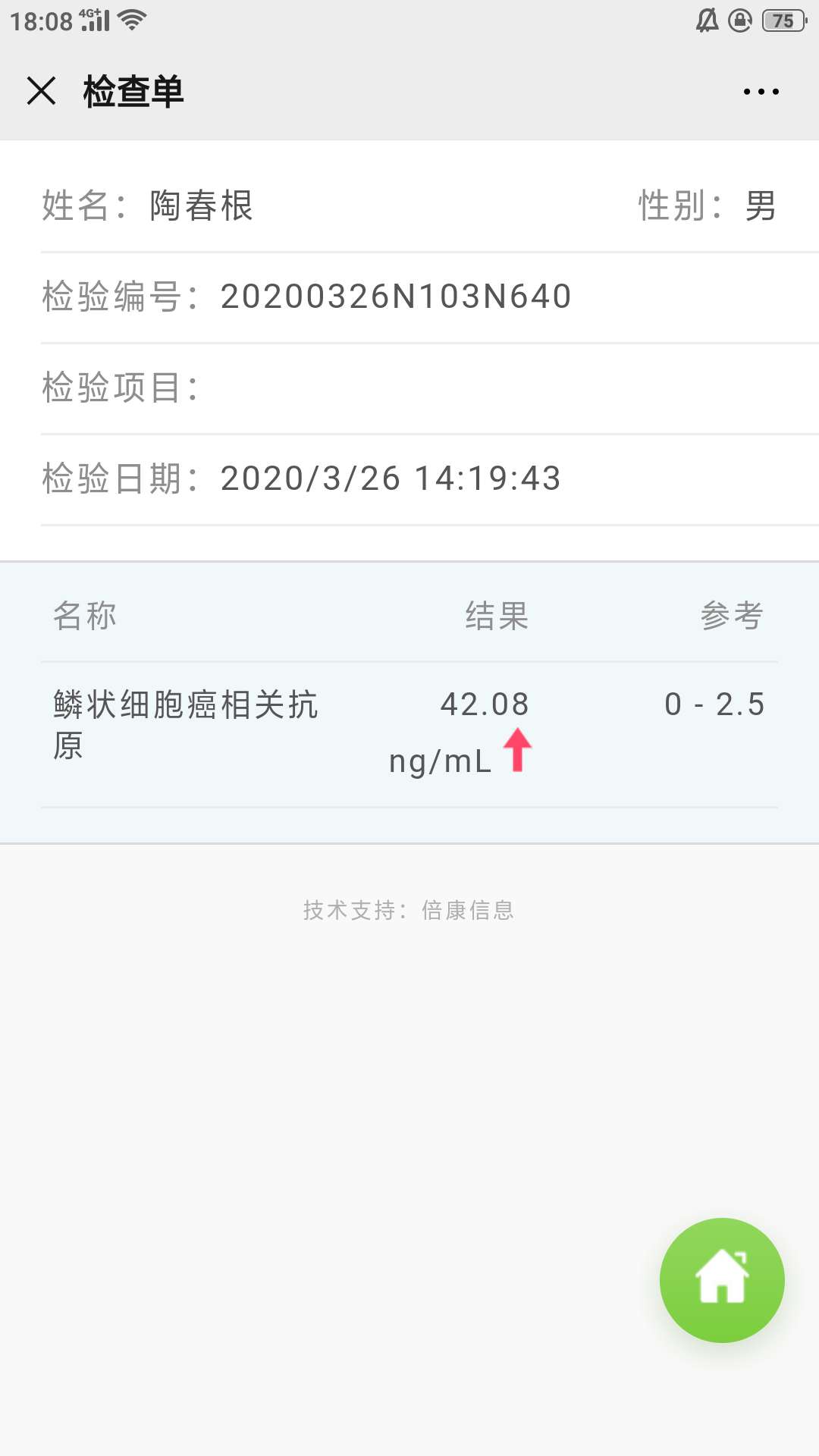
Task: Close the 检查单 page with the X
Action: (41, 91)
